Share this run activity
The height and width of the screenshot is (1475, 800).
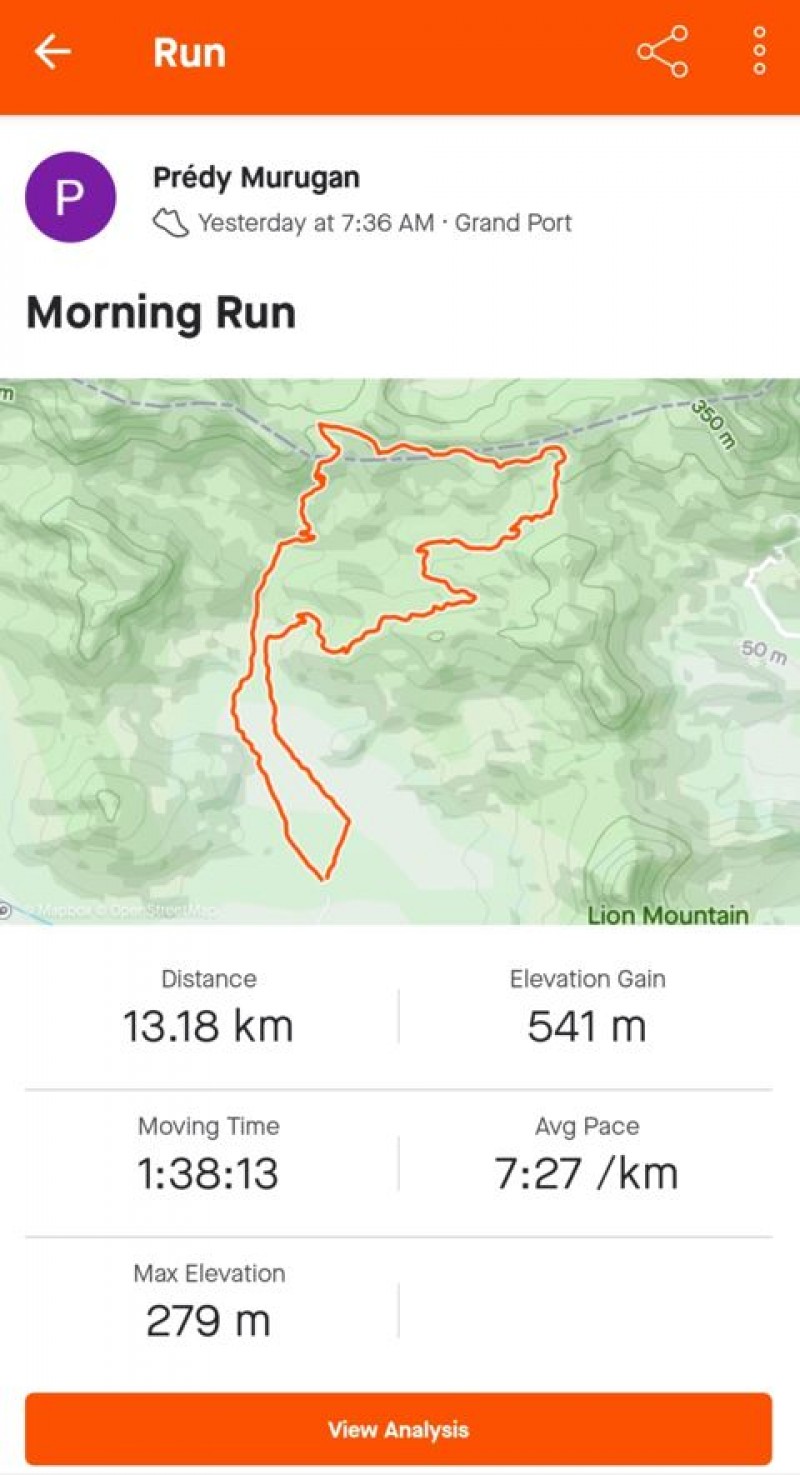click(662, 52)
